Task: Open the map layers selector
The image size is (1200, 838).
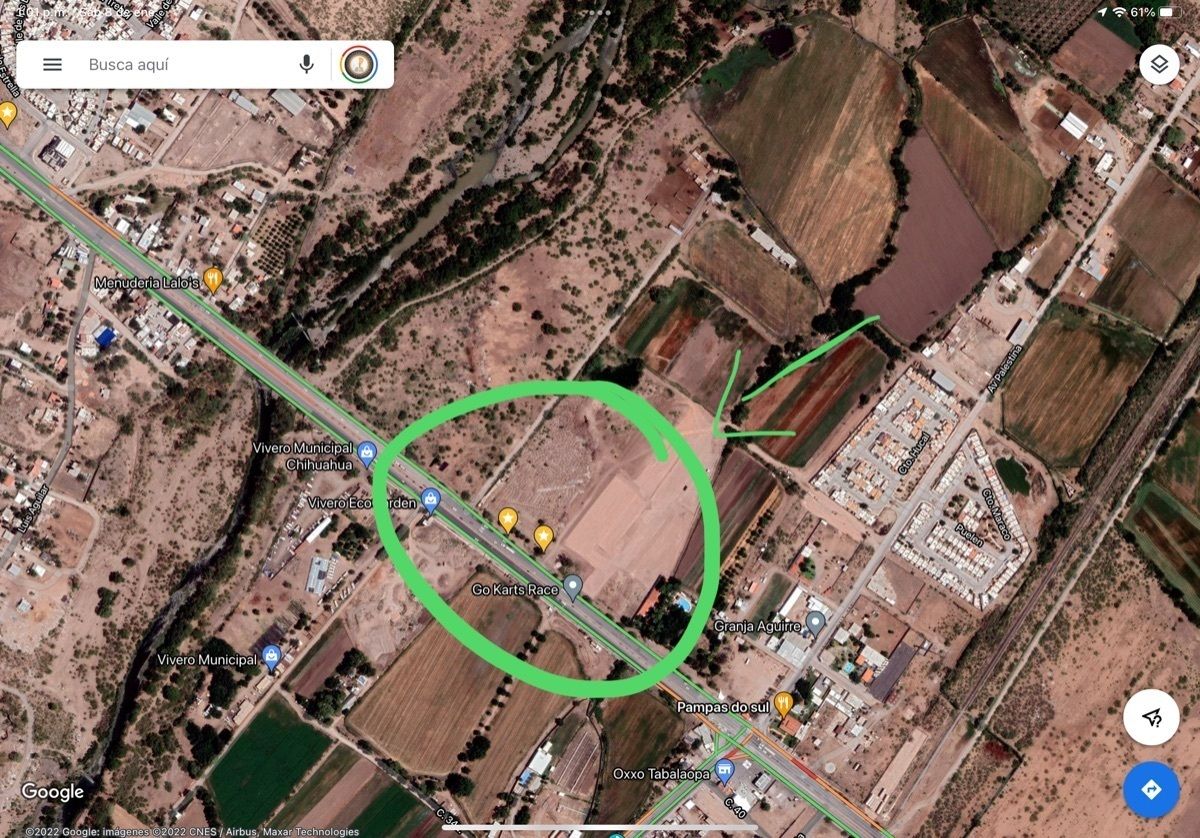Action: (x=1158, y=65)
